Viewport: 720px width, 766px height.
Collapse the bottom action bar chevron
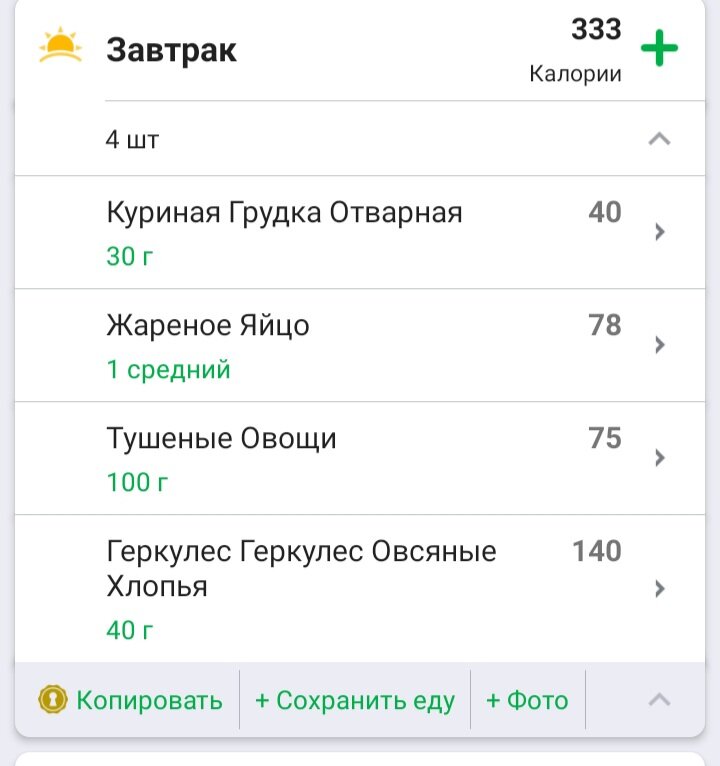659,700
